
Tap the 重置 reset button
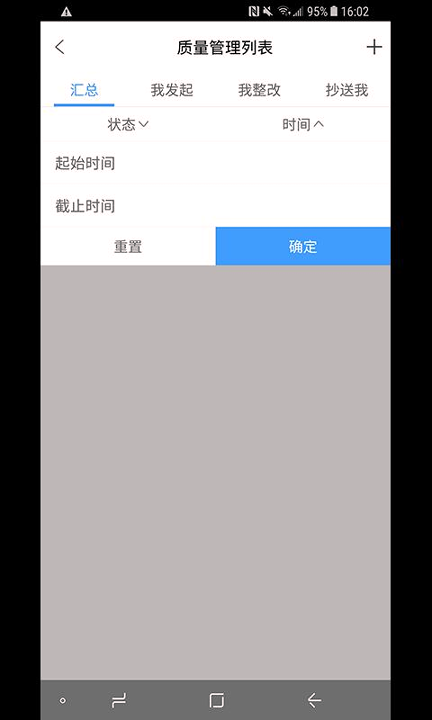tap(128, 247)
